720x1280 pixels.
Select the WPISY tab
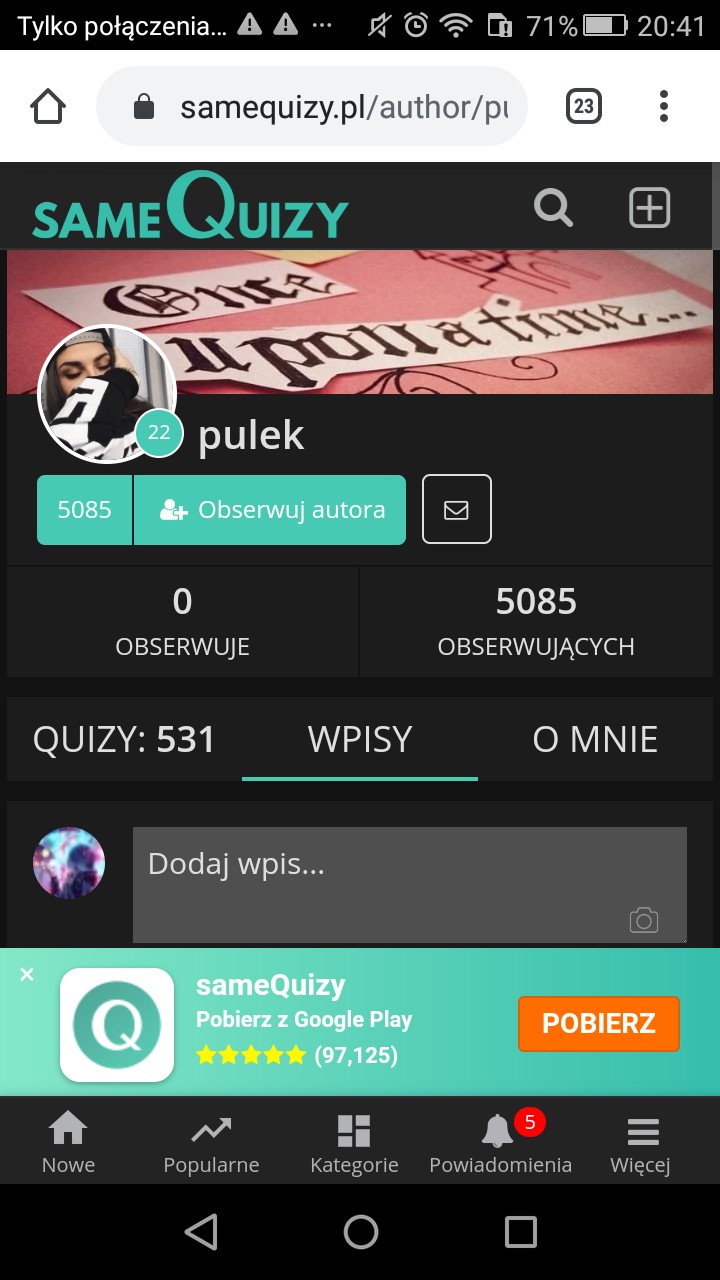(x=360, y=740)
